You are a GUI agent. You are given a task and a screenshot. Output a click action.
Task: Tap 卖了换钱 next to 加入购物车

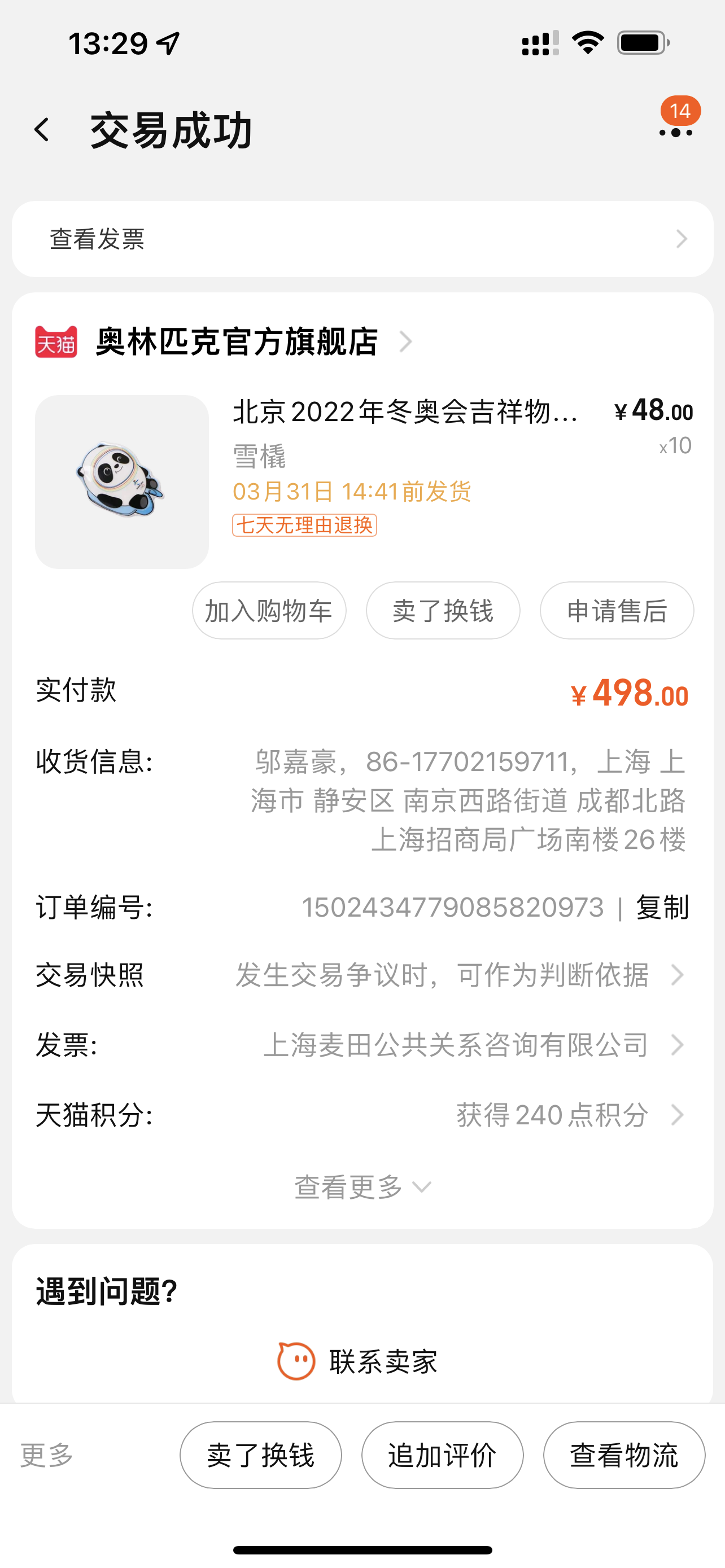click(x=443, y=611)
